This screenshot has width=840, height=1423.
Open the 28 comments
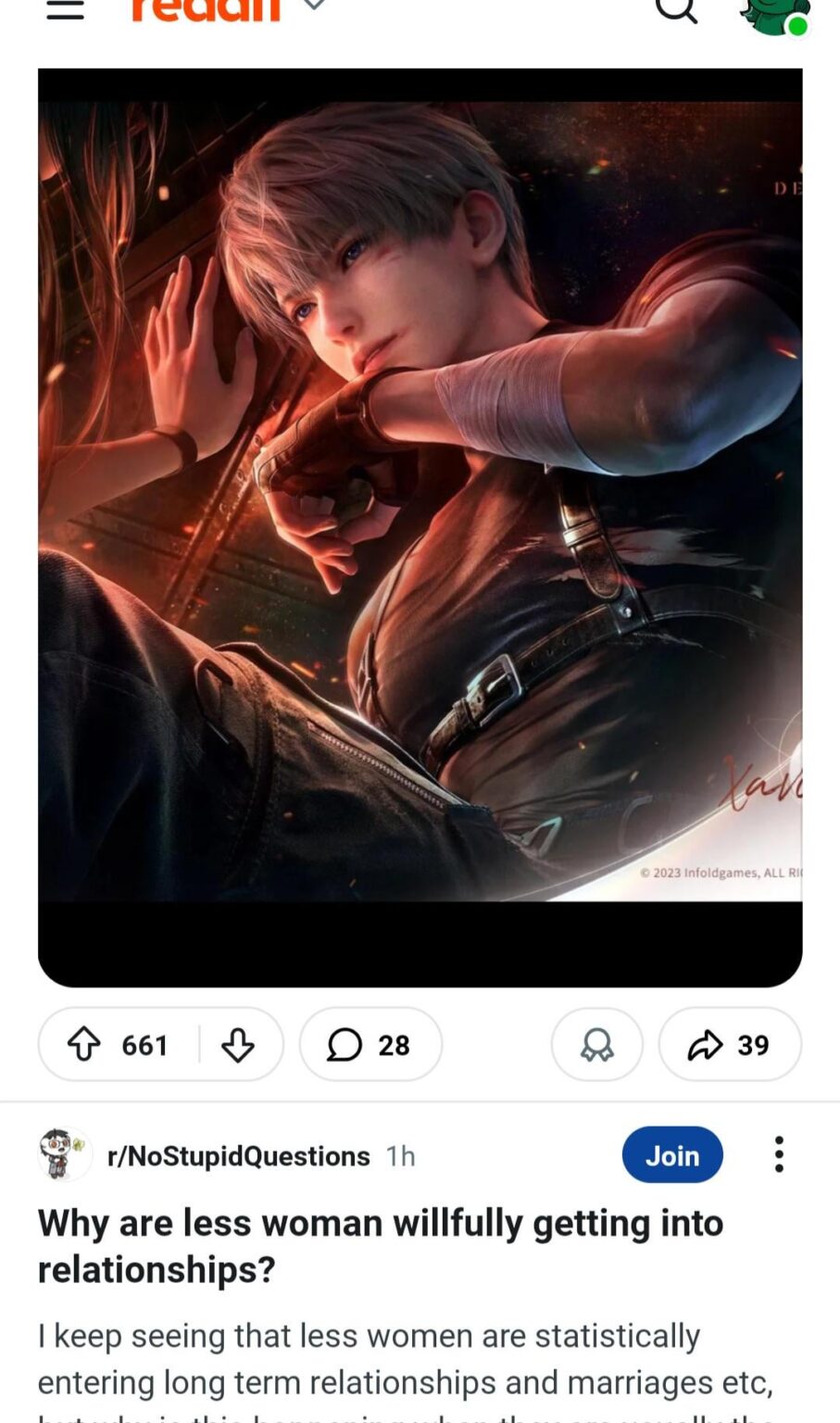pos(370,1045)
